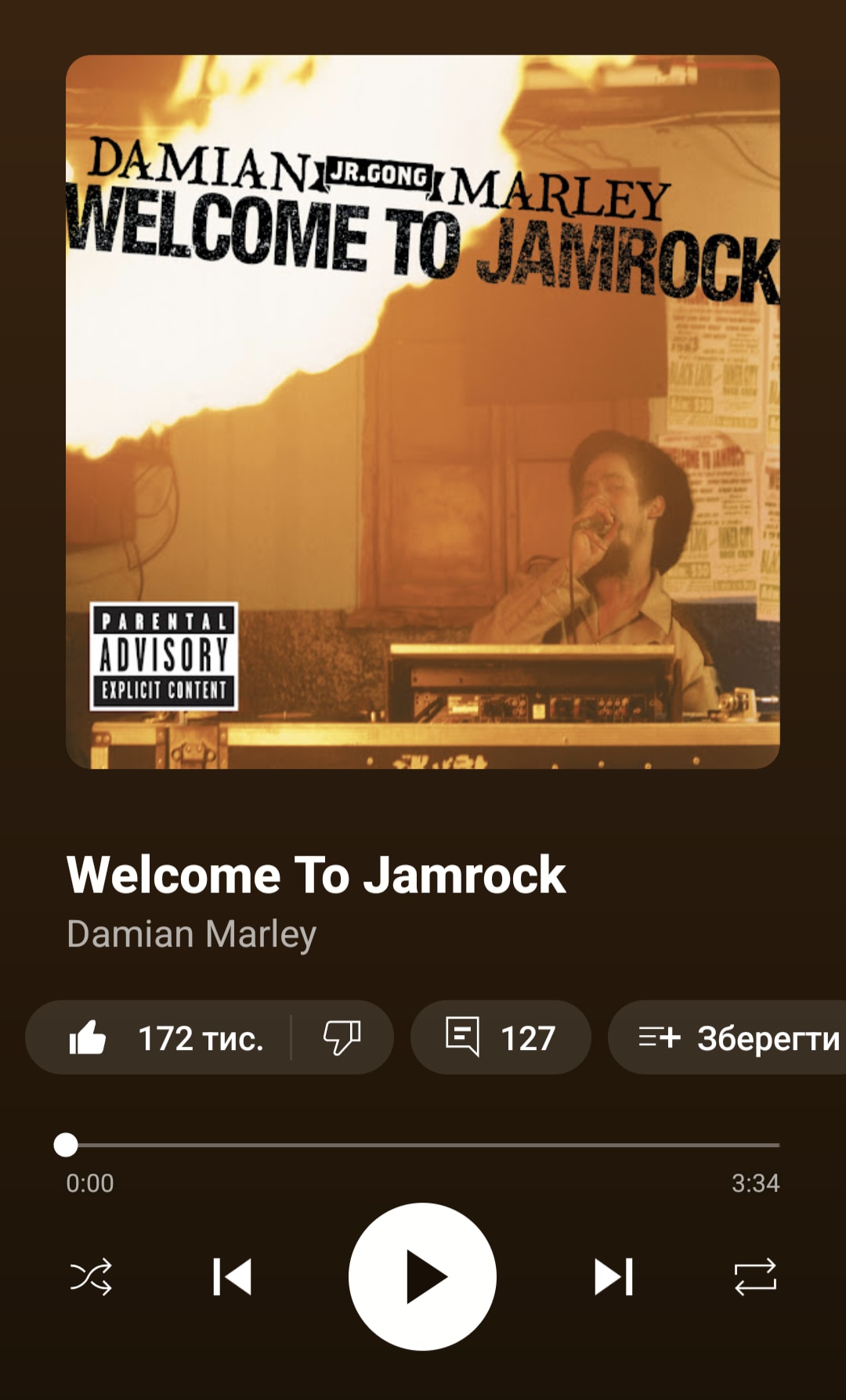Dislike this track
The width and height of the screenshot is (846, 1400).
(342, 1038)
